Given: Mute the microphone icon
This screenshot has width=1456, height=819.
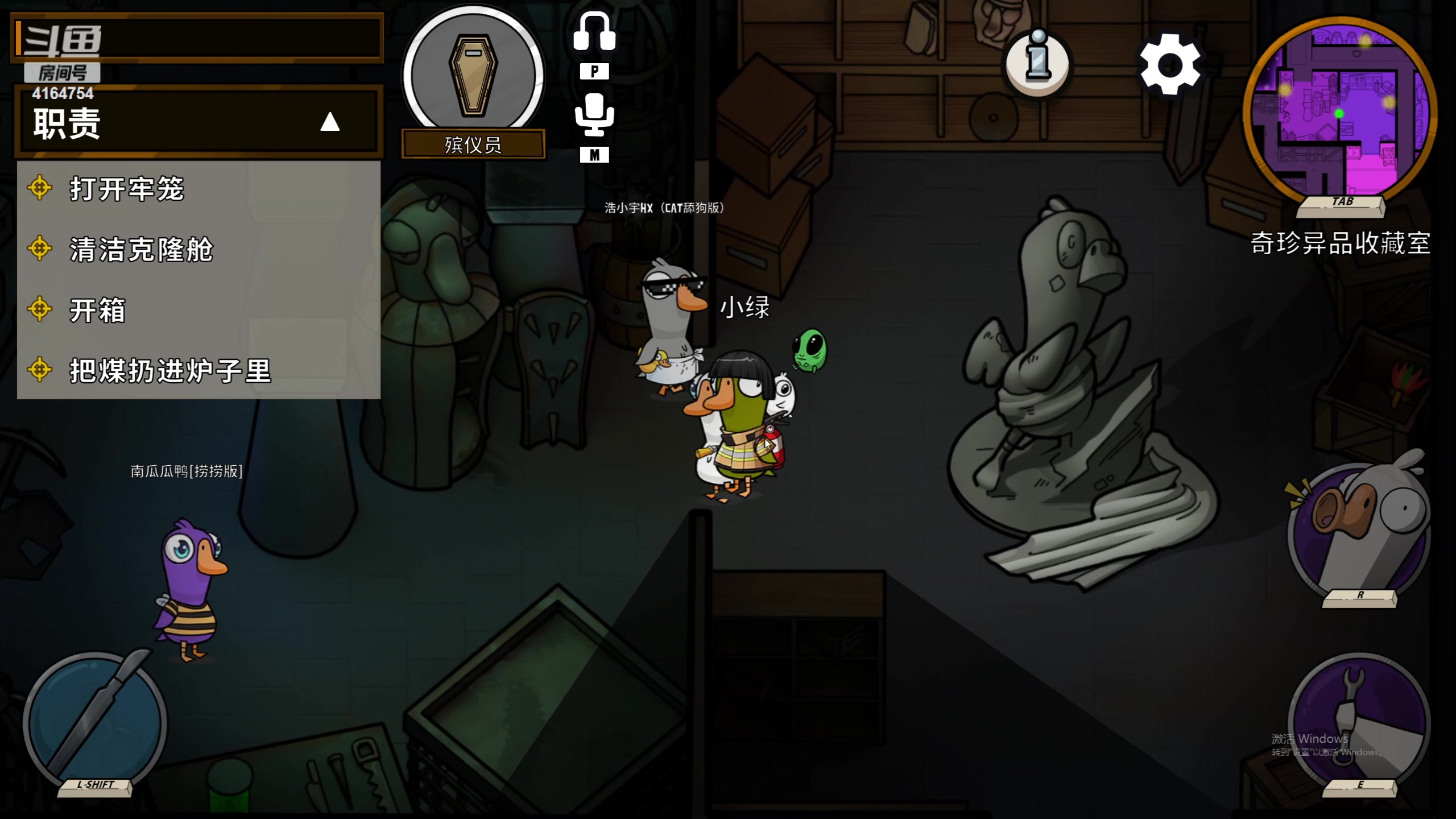Looking at the screenshot, I should point(594,115).
